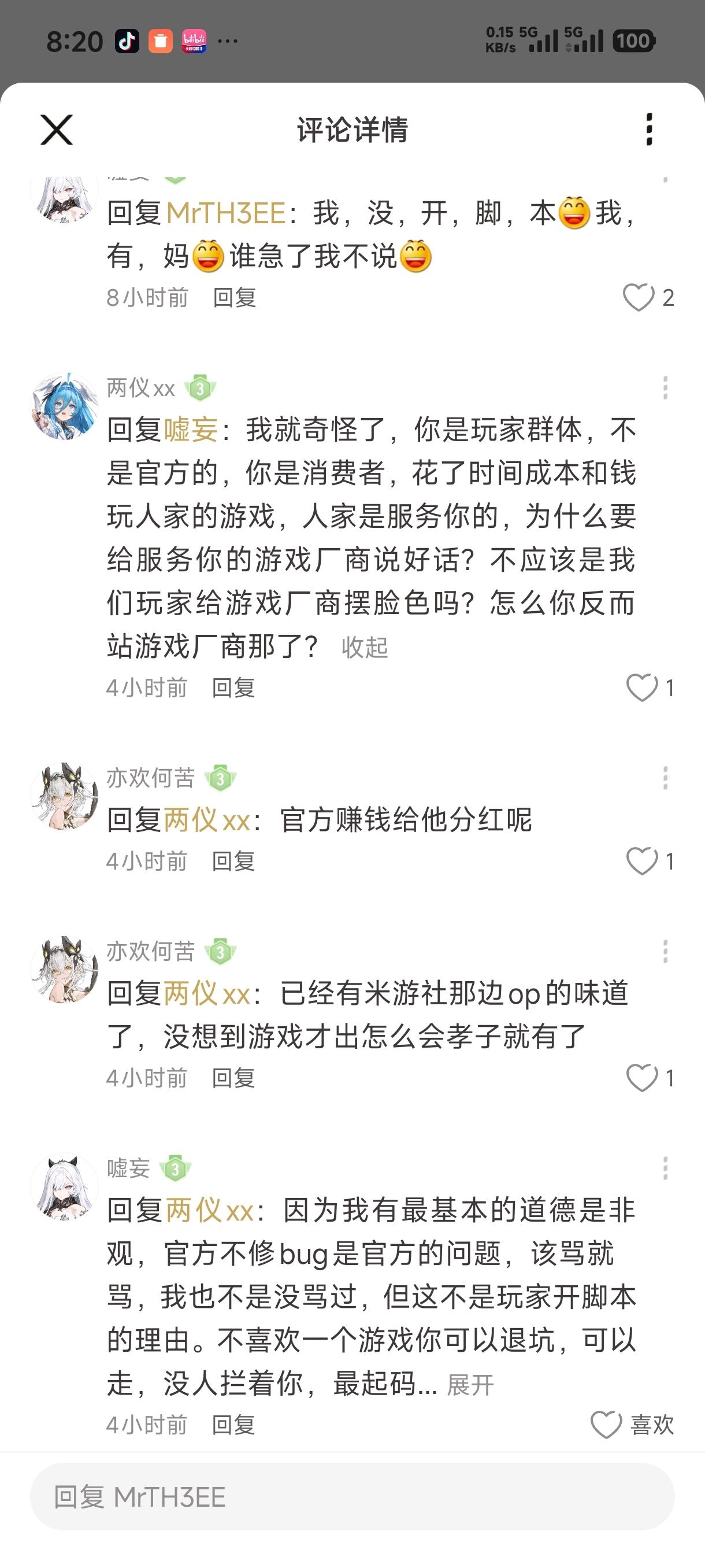The image size is (705, 1568).
Task: Open options for the 官方赚钱给他分红呢 comment
Action: [665, 778]
